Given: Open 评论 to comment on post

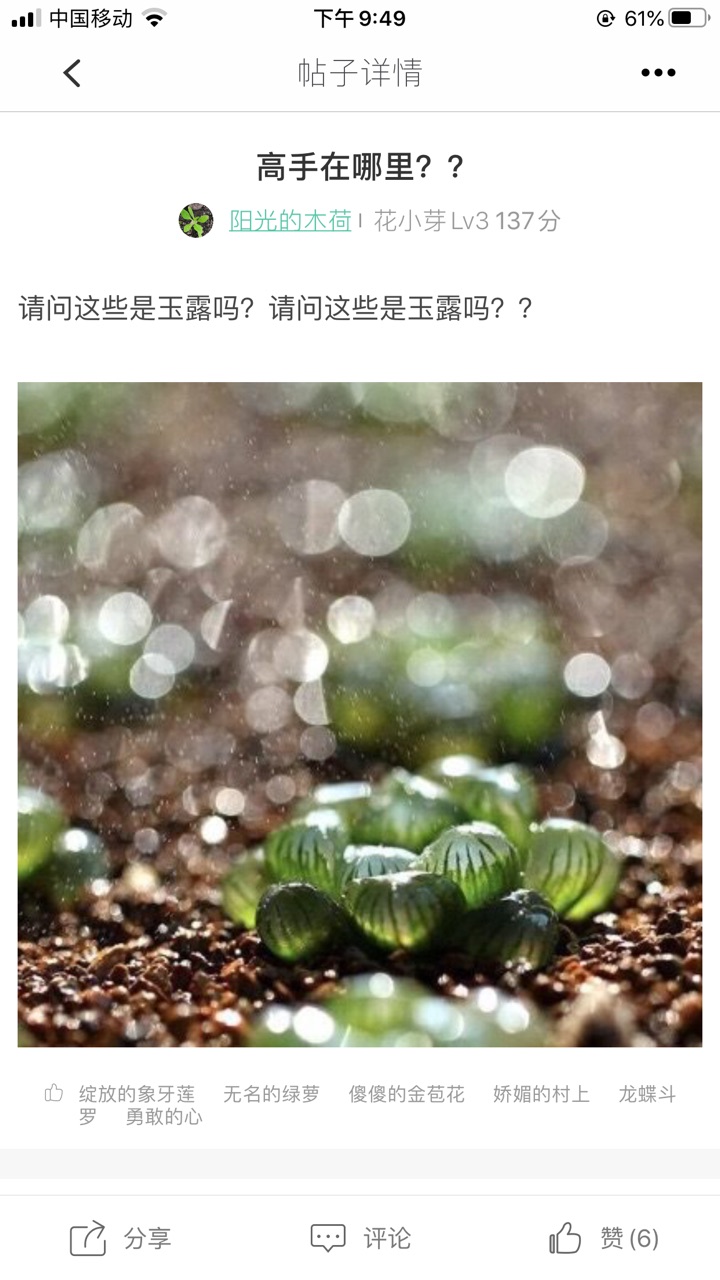Looking at the screenshot, I should [361, 1239].
